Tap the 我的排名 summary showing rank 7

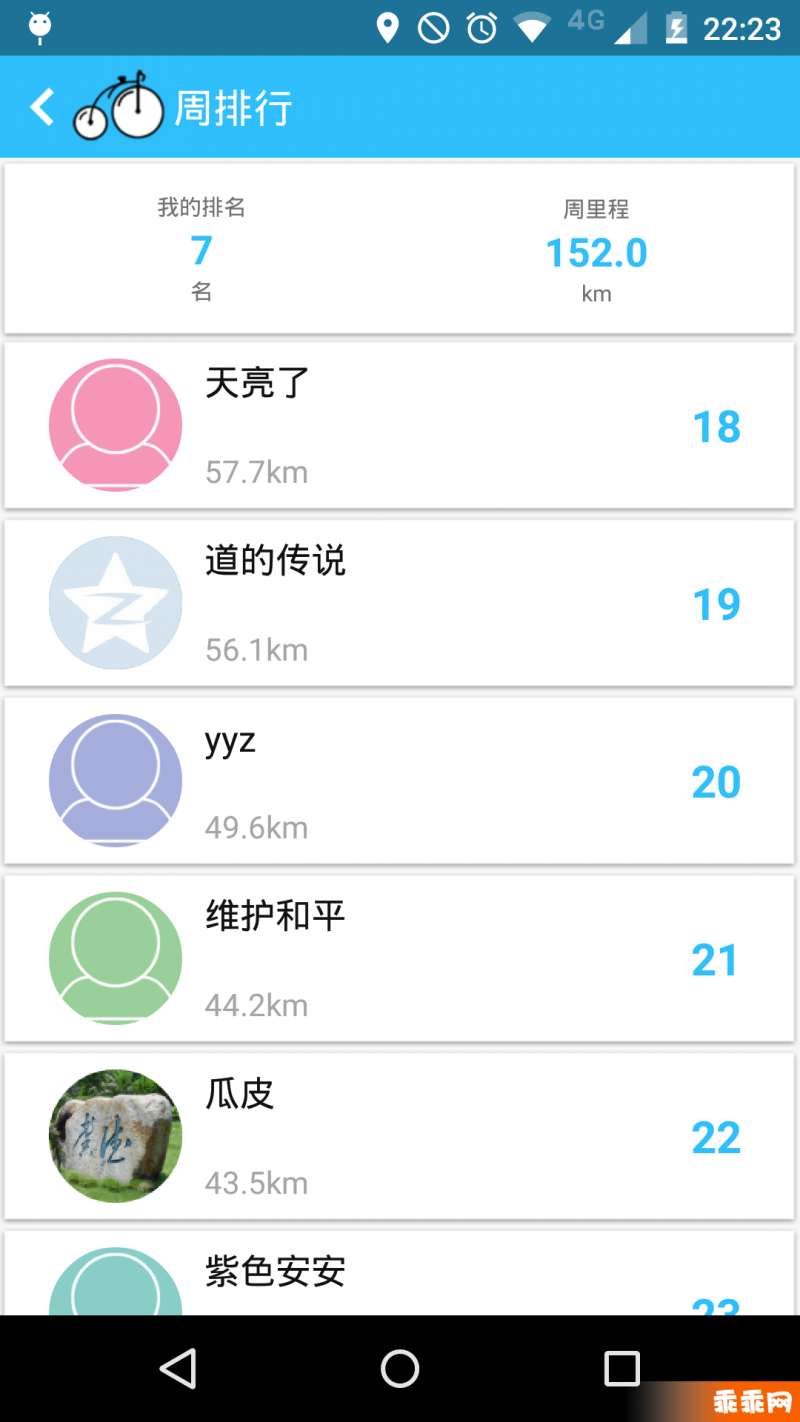click(201, 249)
